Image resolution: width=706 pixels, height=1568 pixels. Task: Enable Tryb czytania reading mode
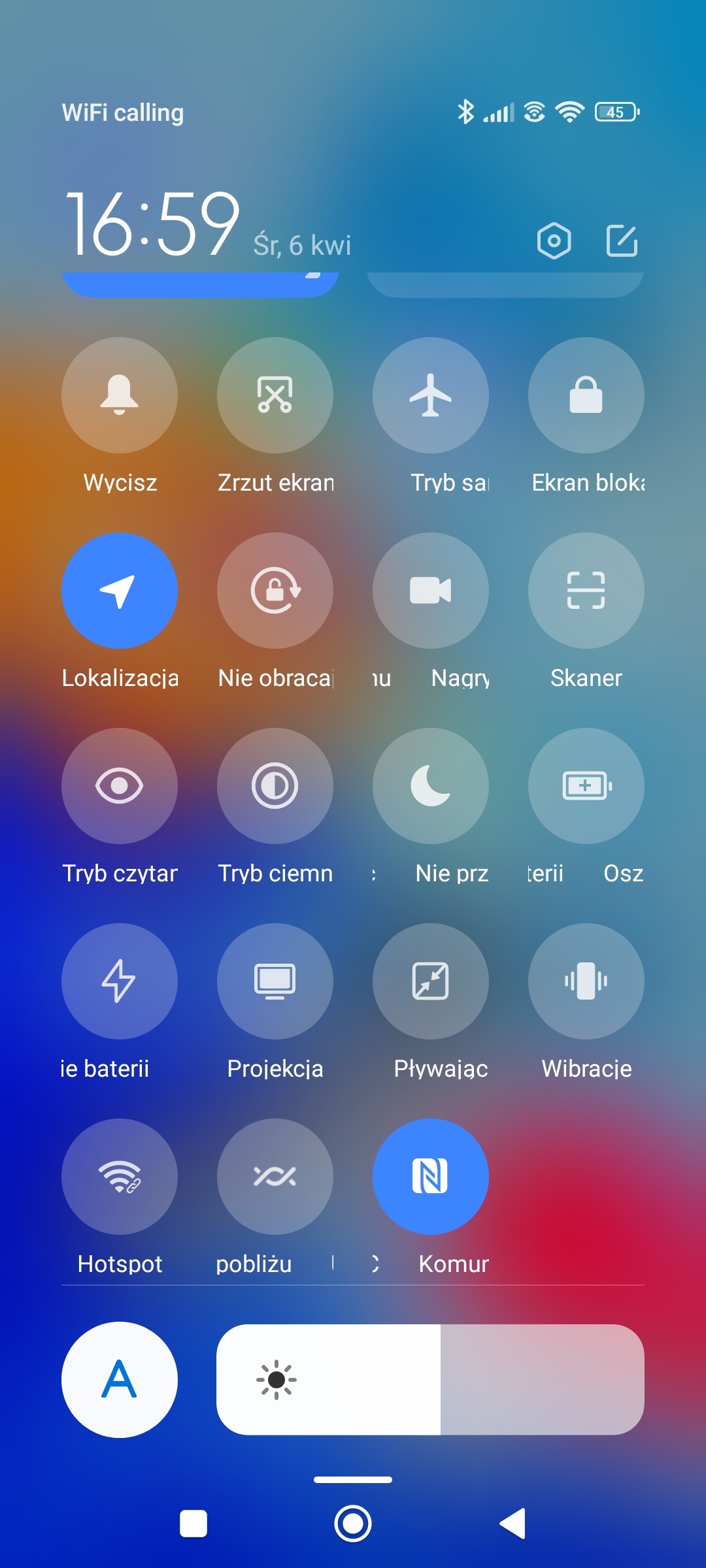(120, 786)
